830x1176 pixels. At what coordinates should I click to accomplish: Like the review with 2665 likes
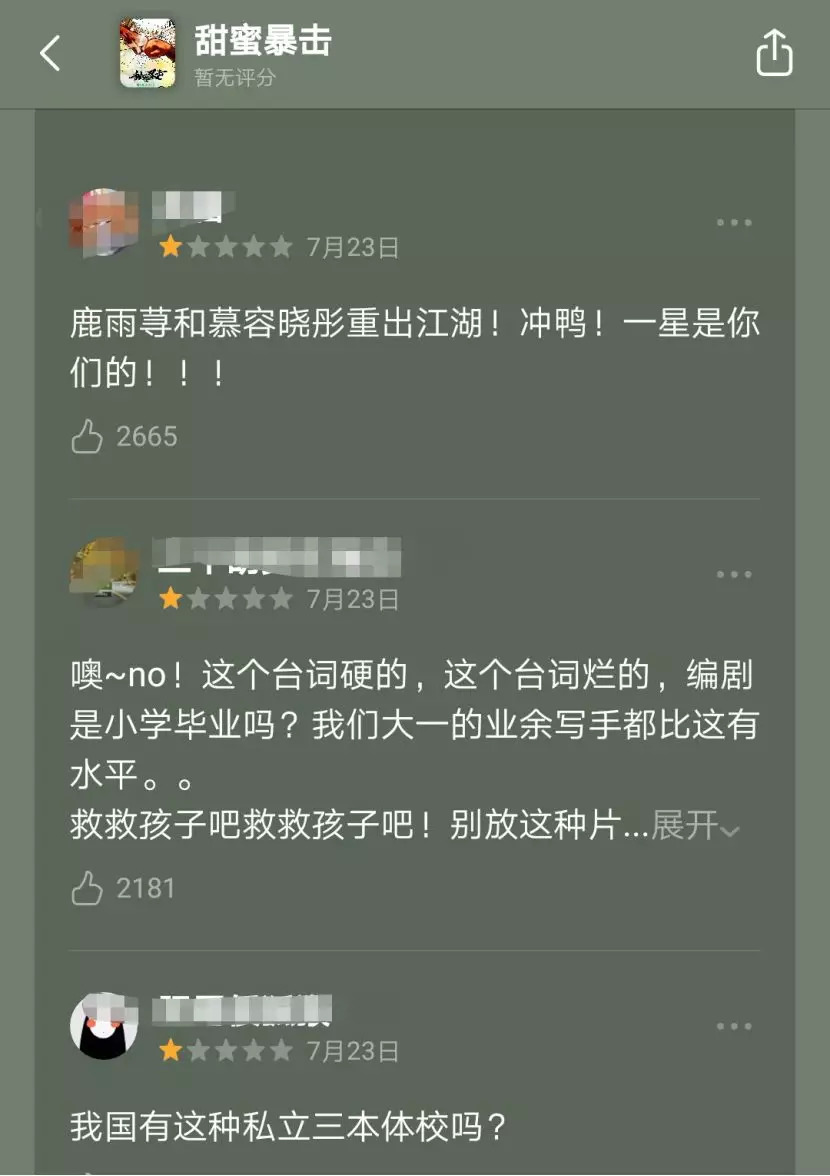point(88,436)
